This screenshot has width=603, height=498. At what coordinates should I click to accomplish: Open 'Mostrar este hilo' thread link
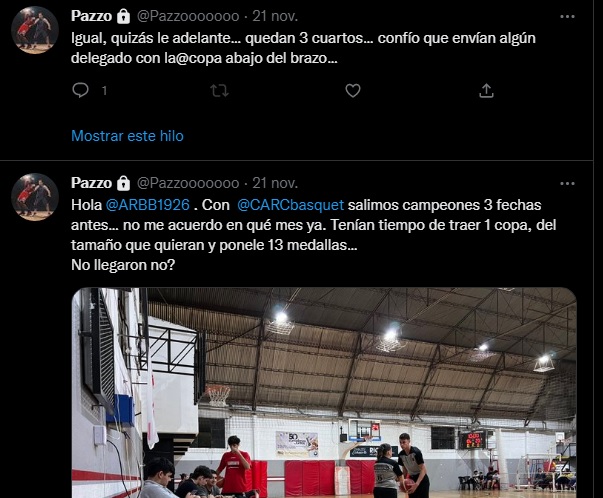click(127, 135)
